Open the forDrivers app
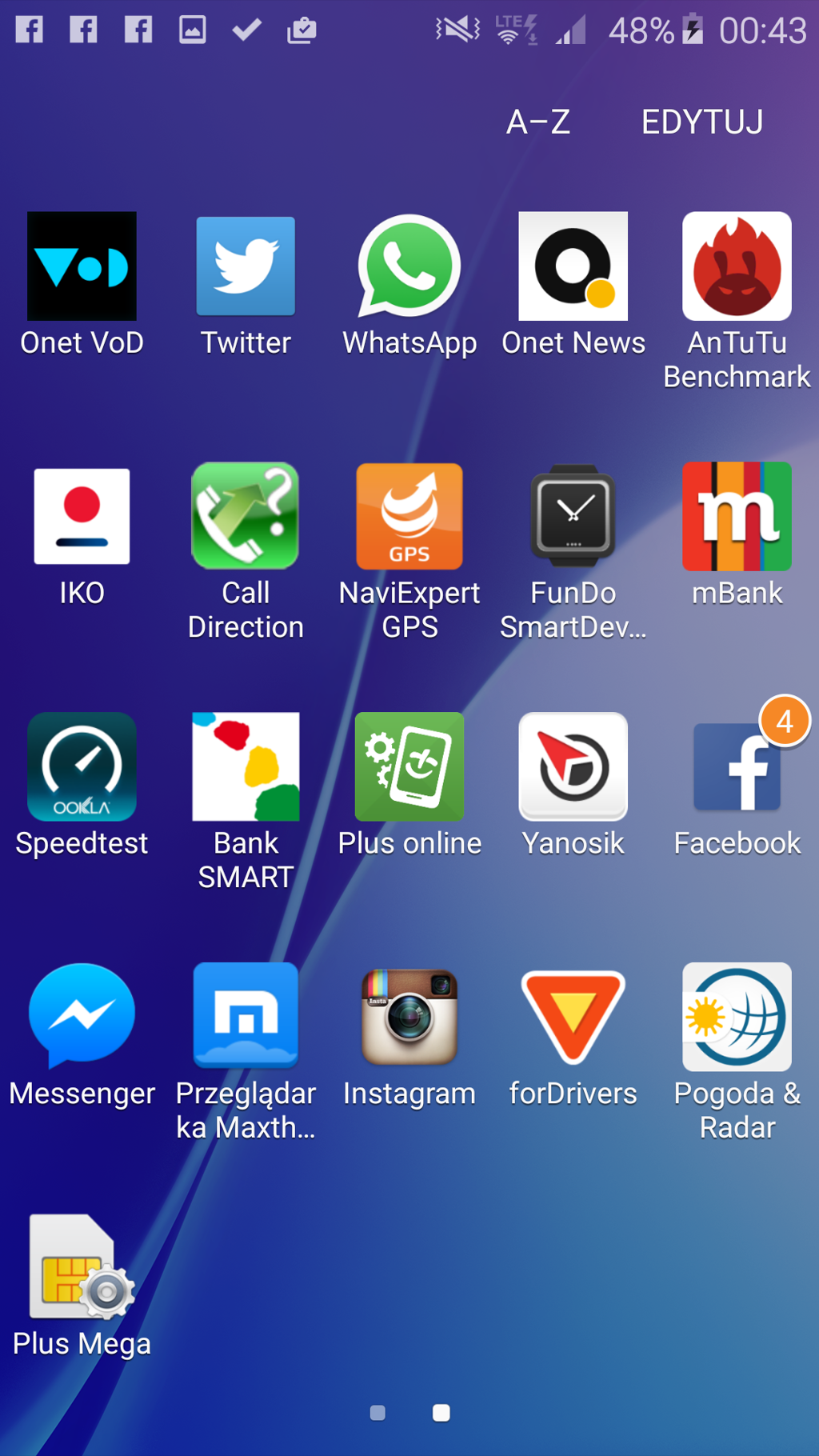The image size is (819, 1456). 573,1016
